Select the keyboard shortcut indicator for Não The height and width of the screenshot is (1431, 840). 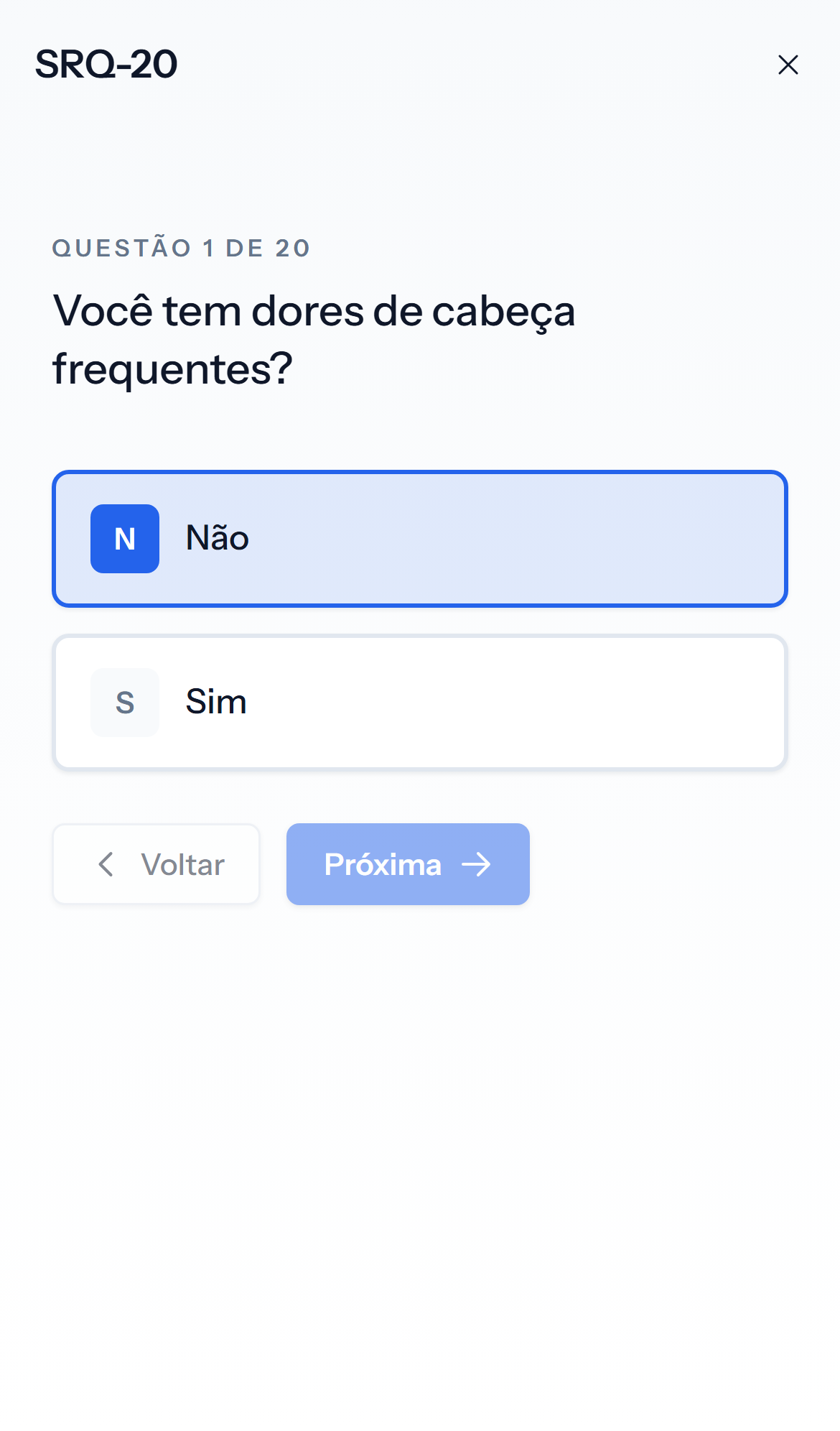pyautogui.click(x=124, y=537)
